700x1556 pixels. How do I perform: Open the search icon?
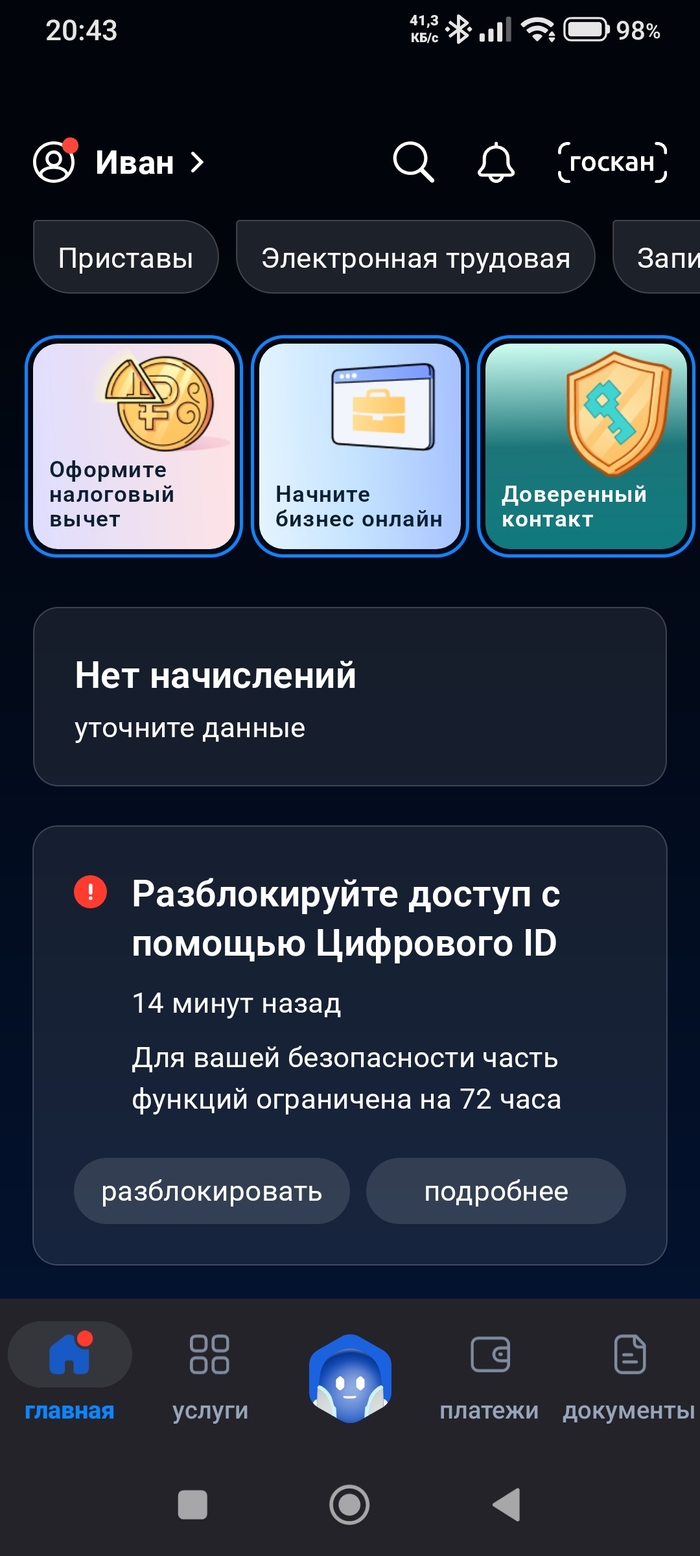[x=412, y=161]
